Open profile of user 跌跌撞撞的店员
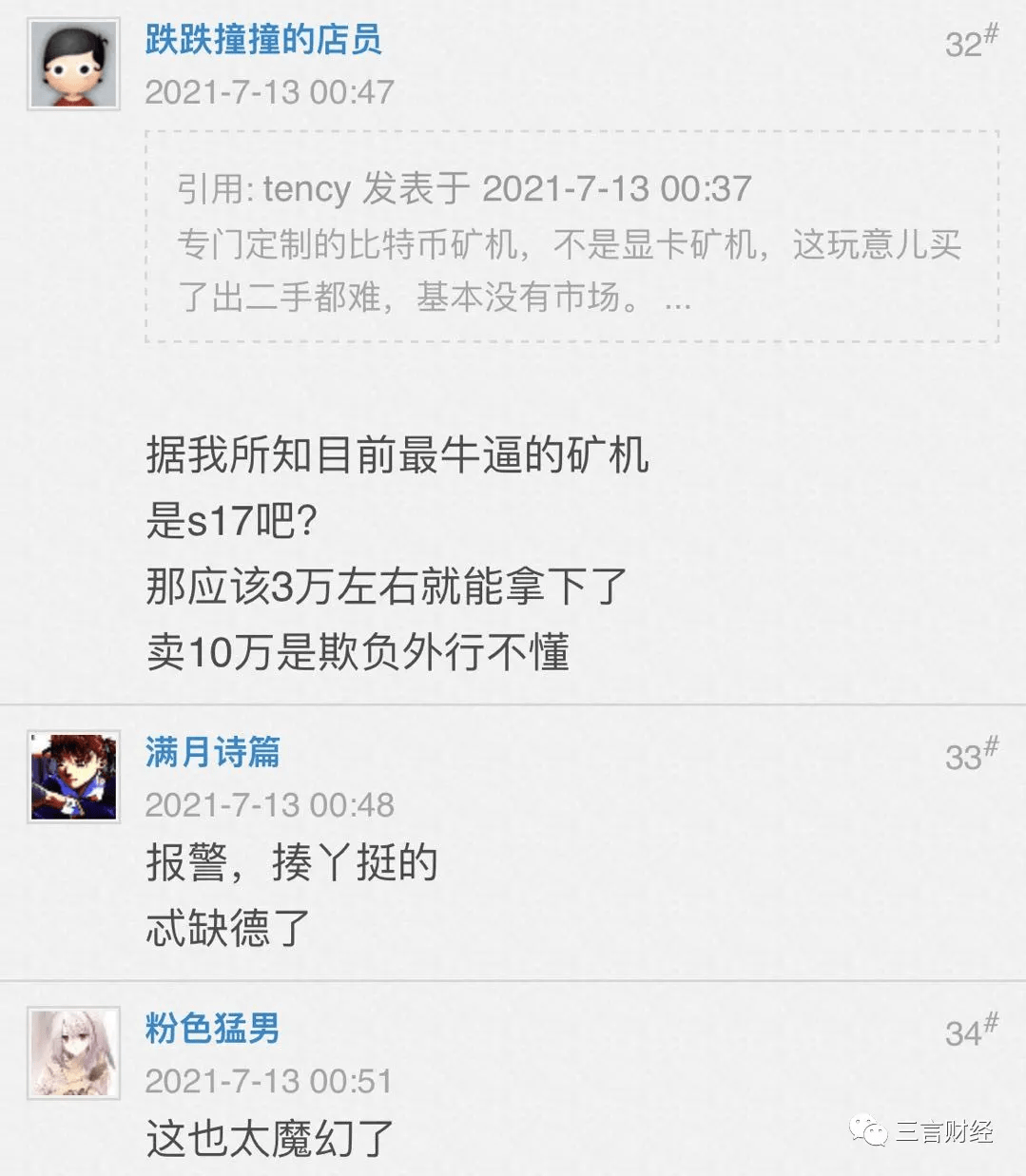The width and height of the screenshot is (1026, 1176). tap(263, 40)
